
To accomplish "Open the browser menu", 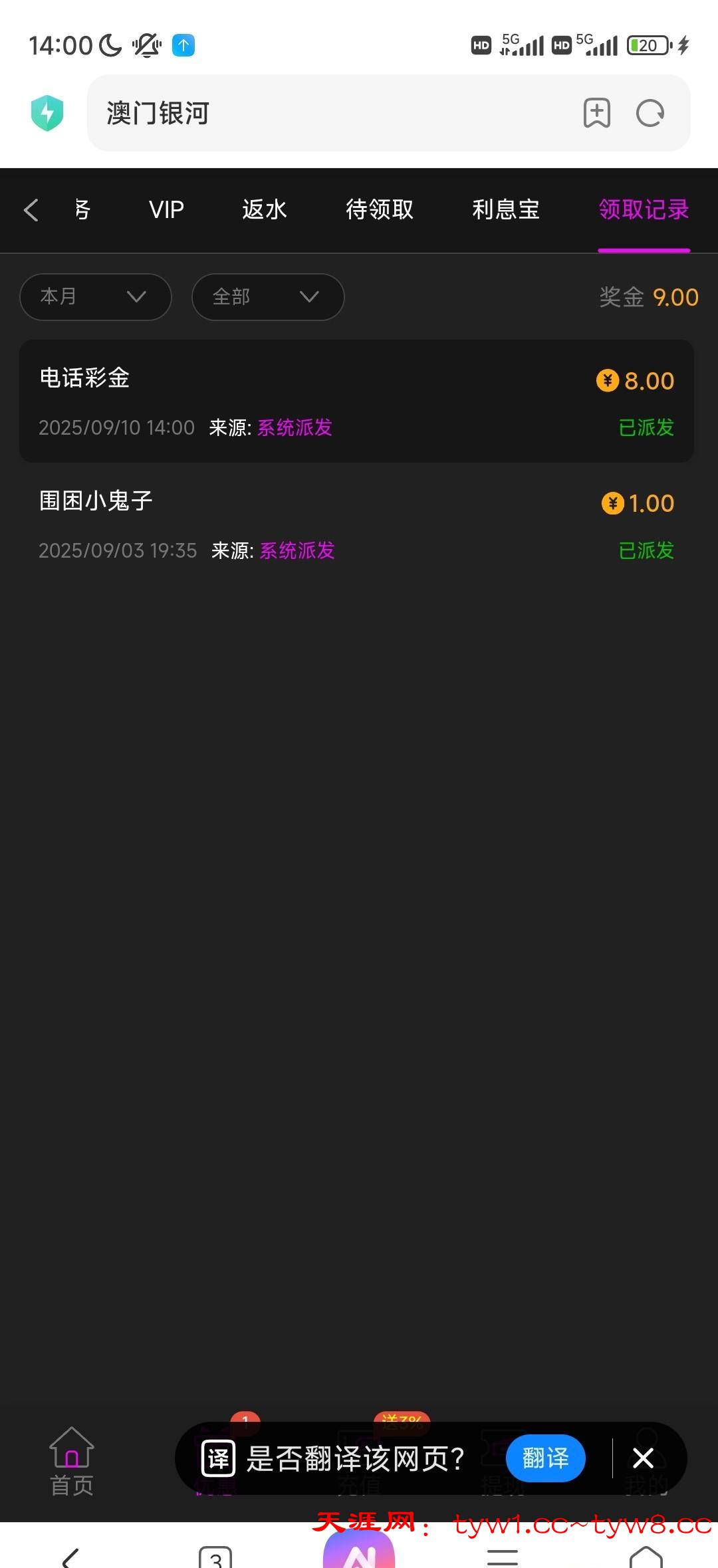I will 503,1557.
